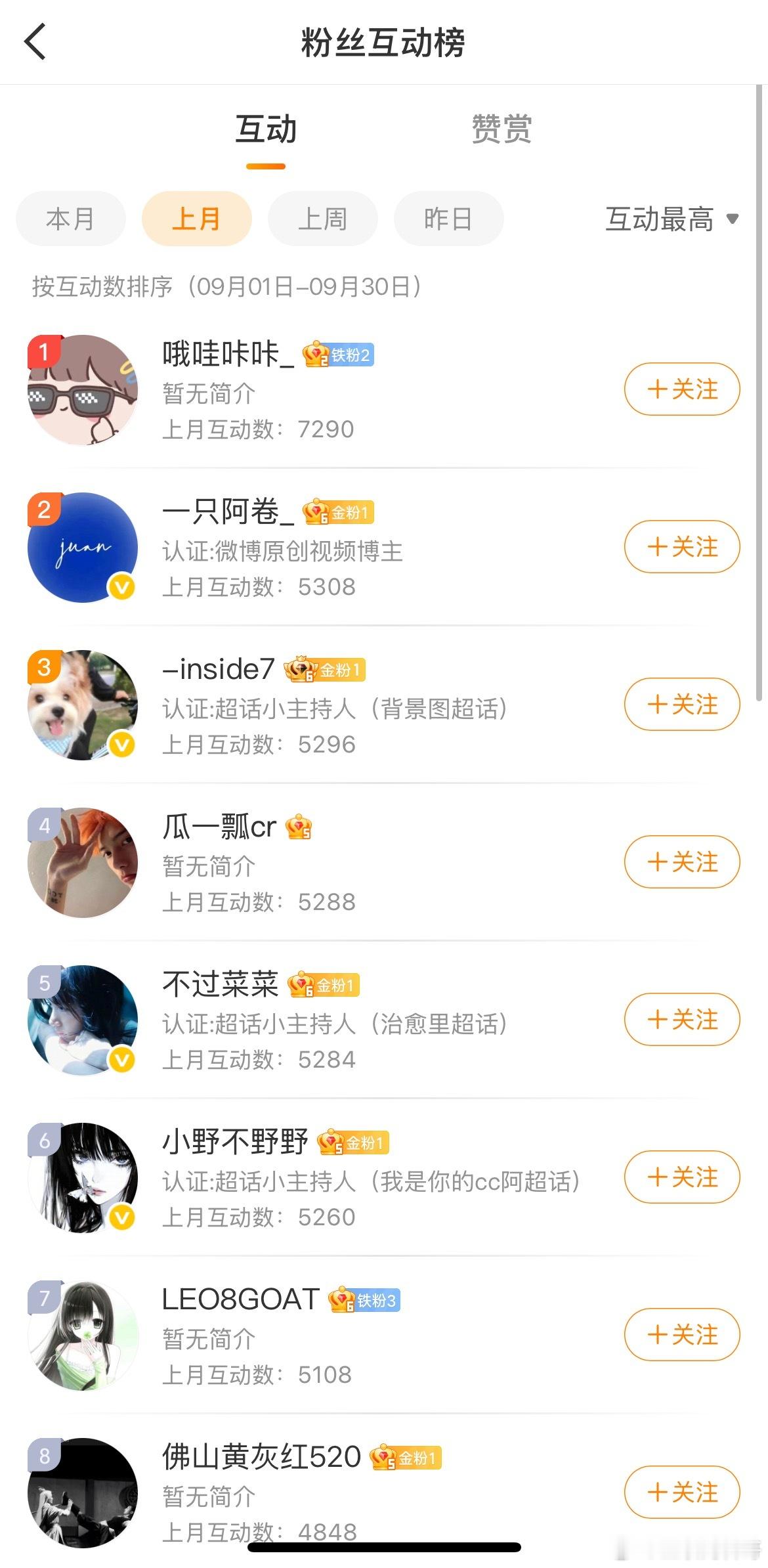Choose the 上周 filter chip
Image resolution: width=768 pixels, height=1568 pixels.
[322, 219]
